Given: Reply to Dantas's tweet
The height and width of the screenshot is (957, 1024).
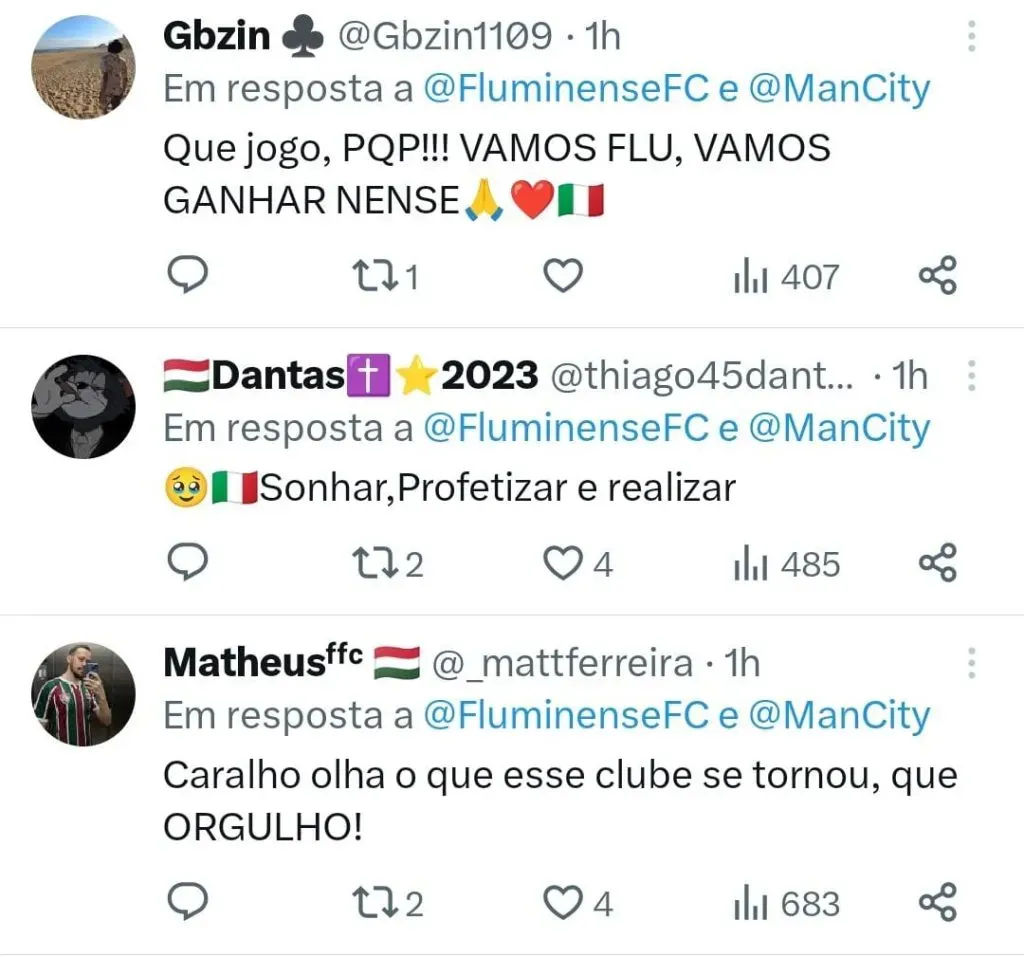Looking at the screenshot, I should click(184, 564).
